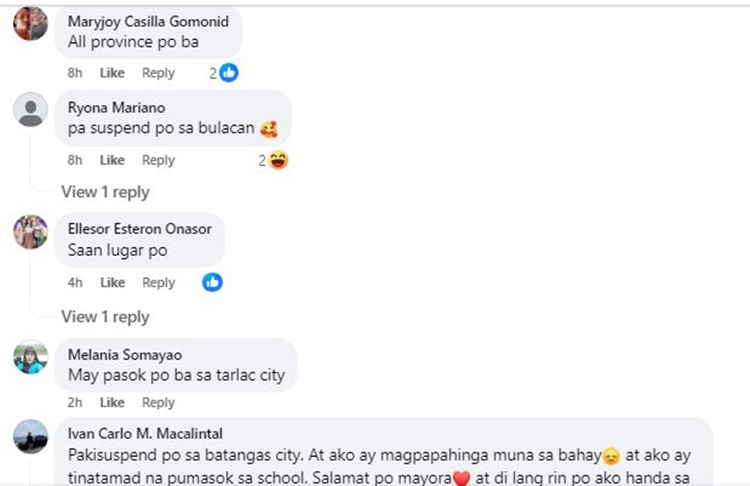Reply to Maryjoy Casilla Gomonid's comment
750x486 pixels.
tap(158, 73)
